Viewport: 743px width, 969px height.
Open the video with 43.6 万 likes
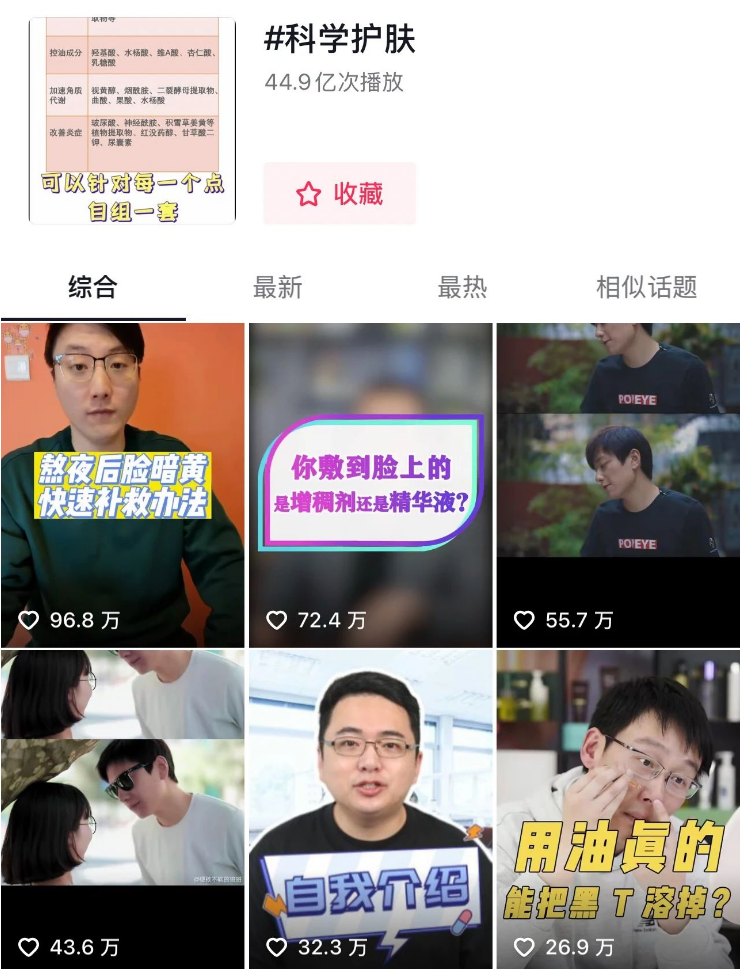122,810
